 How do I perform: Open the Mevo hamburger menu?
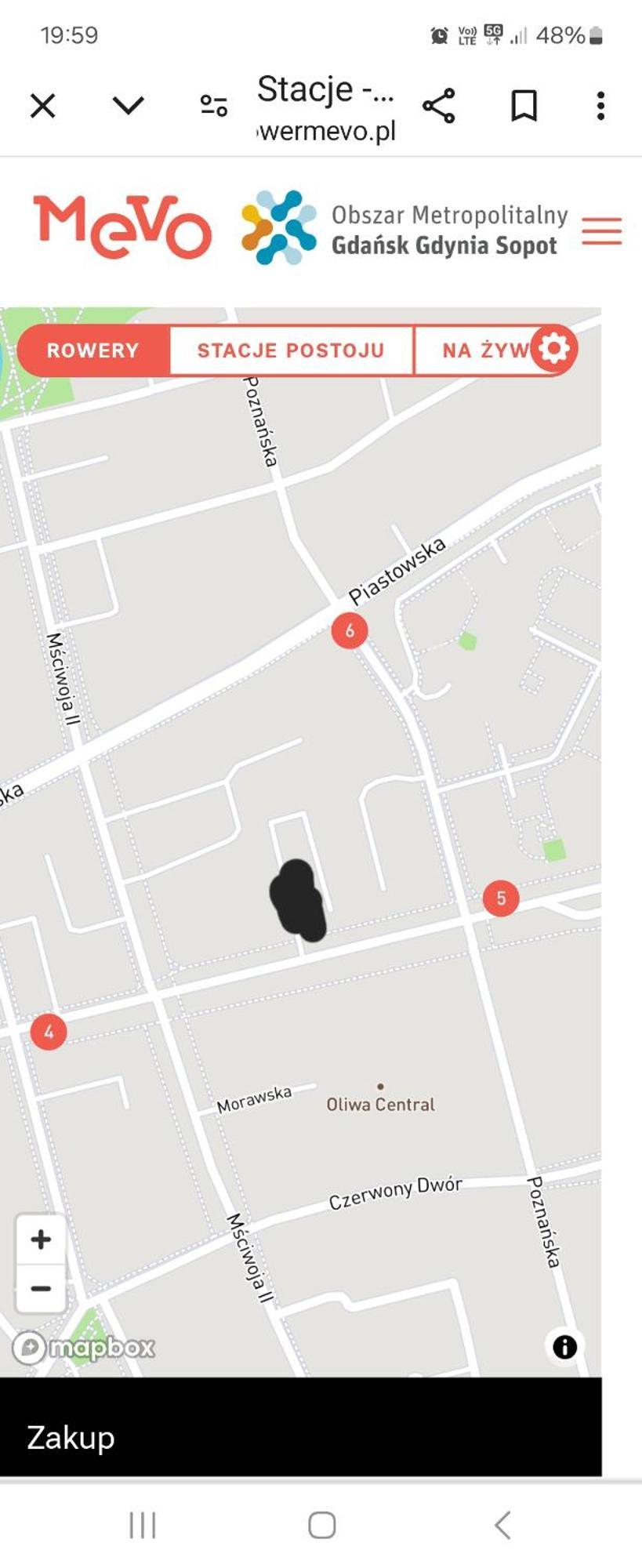(601, 231)
